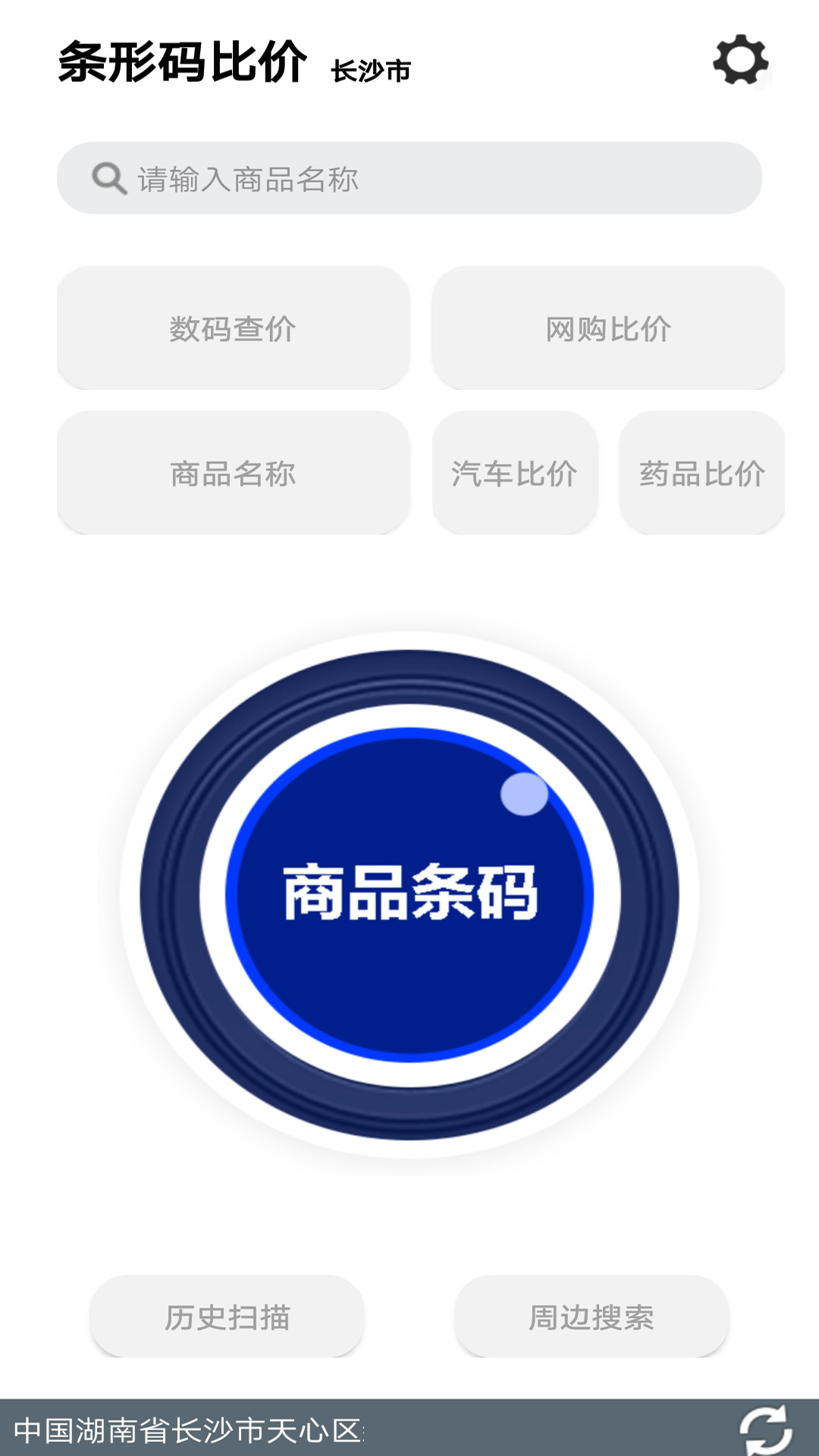Open the settings gear icon
819x1456 pixels.
(740, 60)
